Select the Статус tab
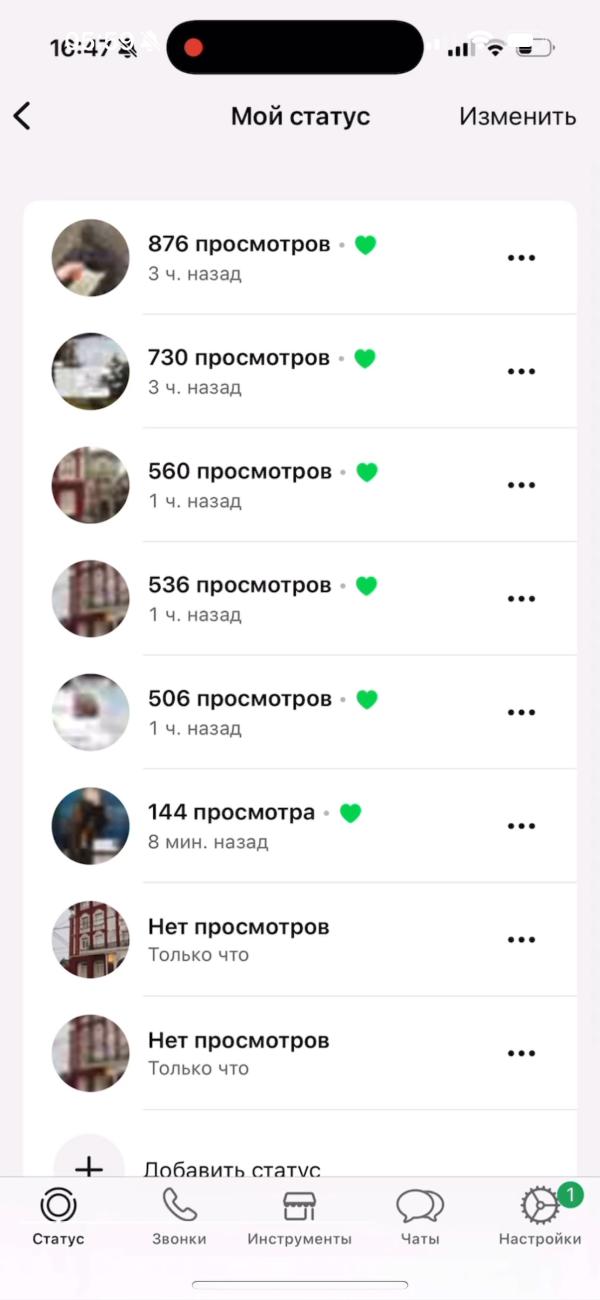 (x=58, y=1217)
